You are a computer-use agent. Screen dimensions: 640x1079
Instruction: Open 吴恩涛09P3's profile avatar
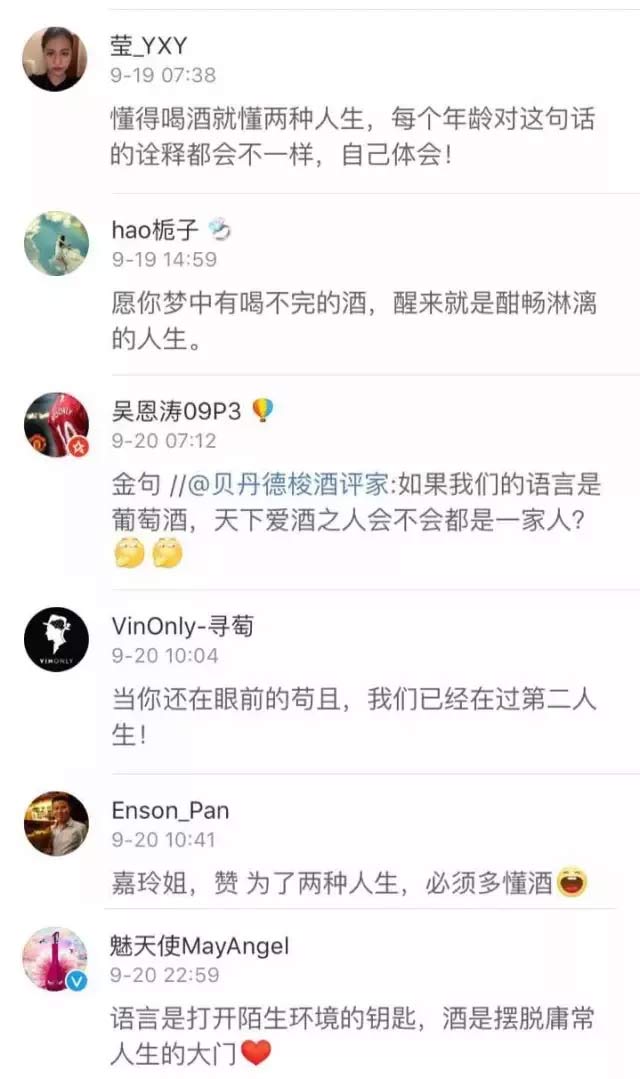tap(55, 425)
